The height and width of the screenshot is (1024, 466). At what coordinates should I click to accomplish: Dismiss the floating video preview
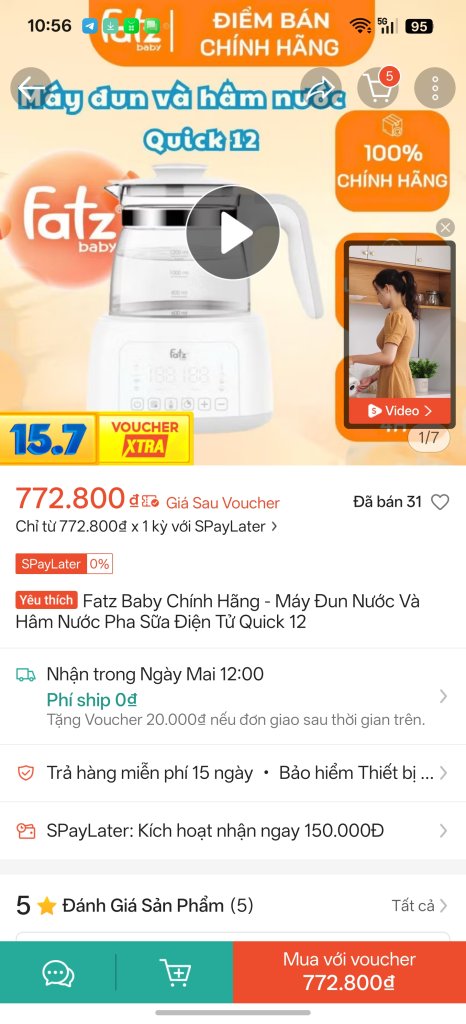(x=446, y=227)
